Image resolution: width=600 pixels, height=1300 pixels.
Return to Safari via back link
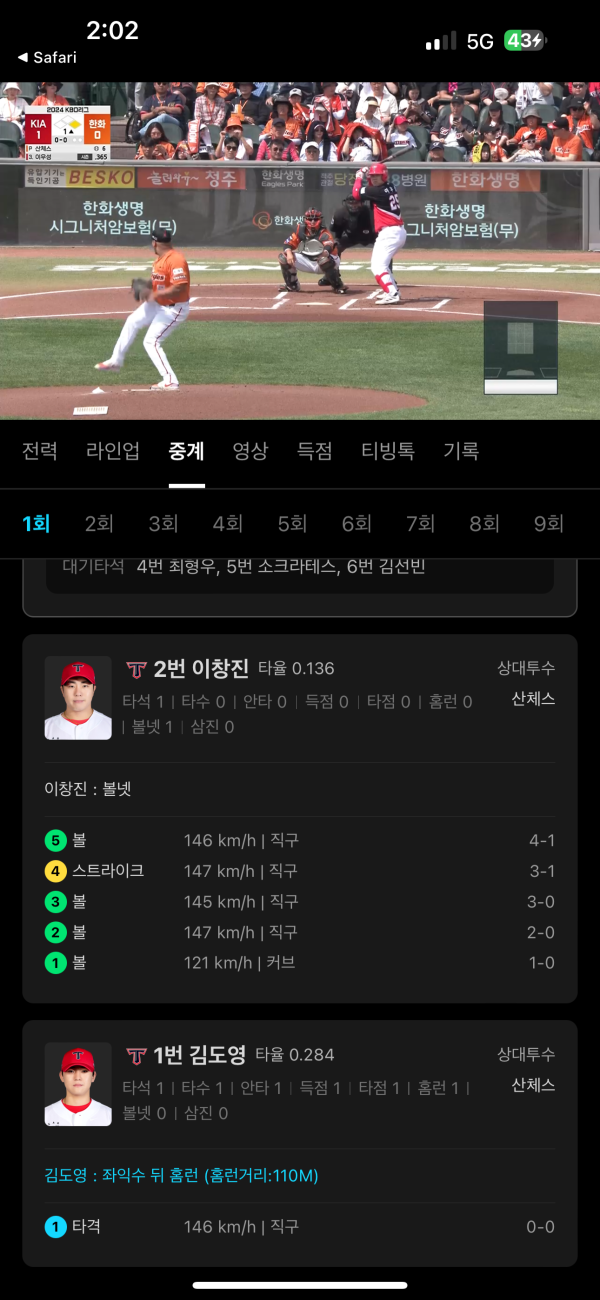(x=47, y=57)
